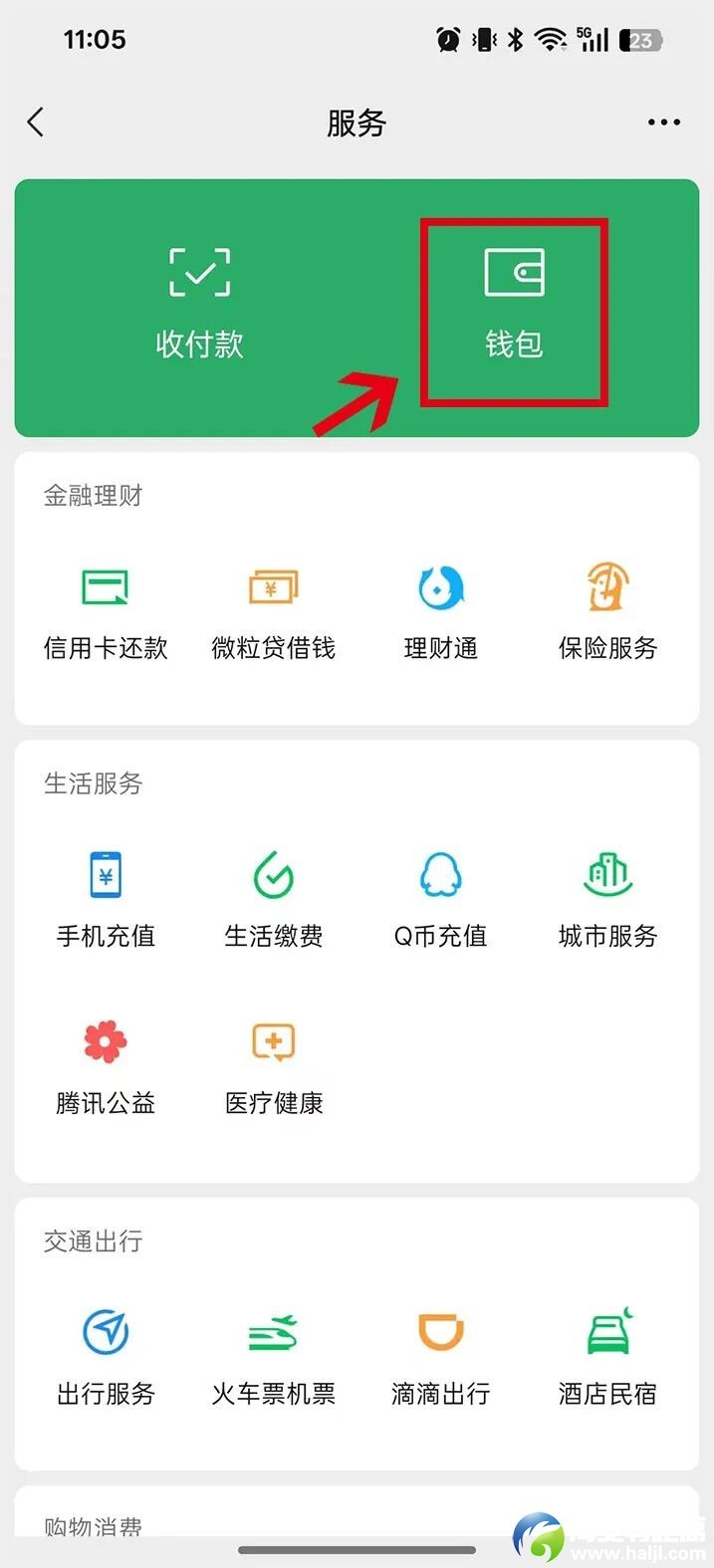714x1568 pixels.
Task: Open the 钱包 wallet
Action: (x=514, y=303)
